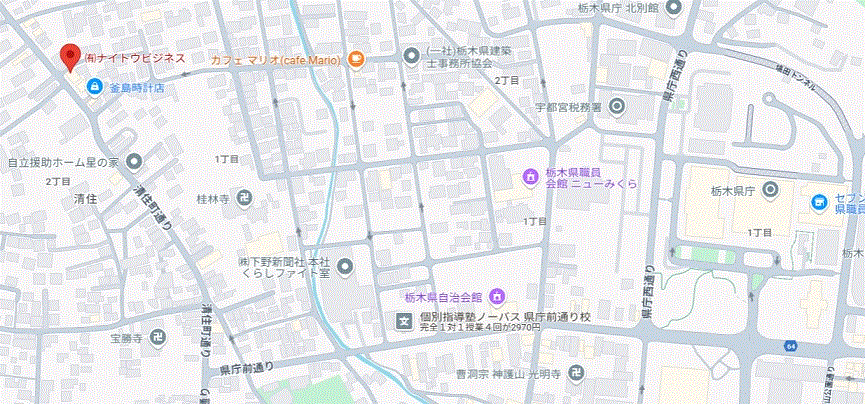This screenshot has width=865, height=404.
Task: Open 釜島時計店 shop marker
Action: point(93,87)
